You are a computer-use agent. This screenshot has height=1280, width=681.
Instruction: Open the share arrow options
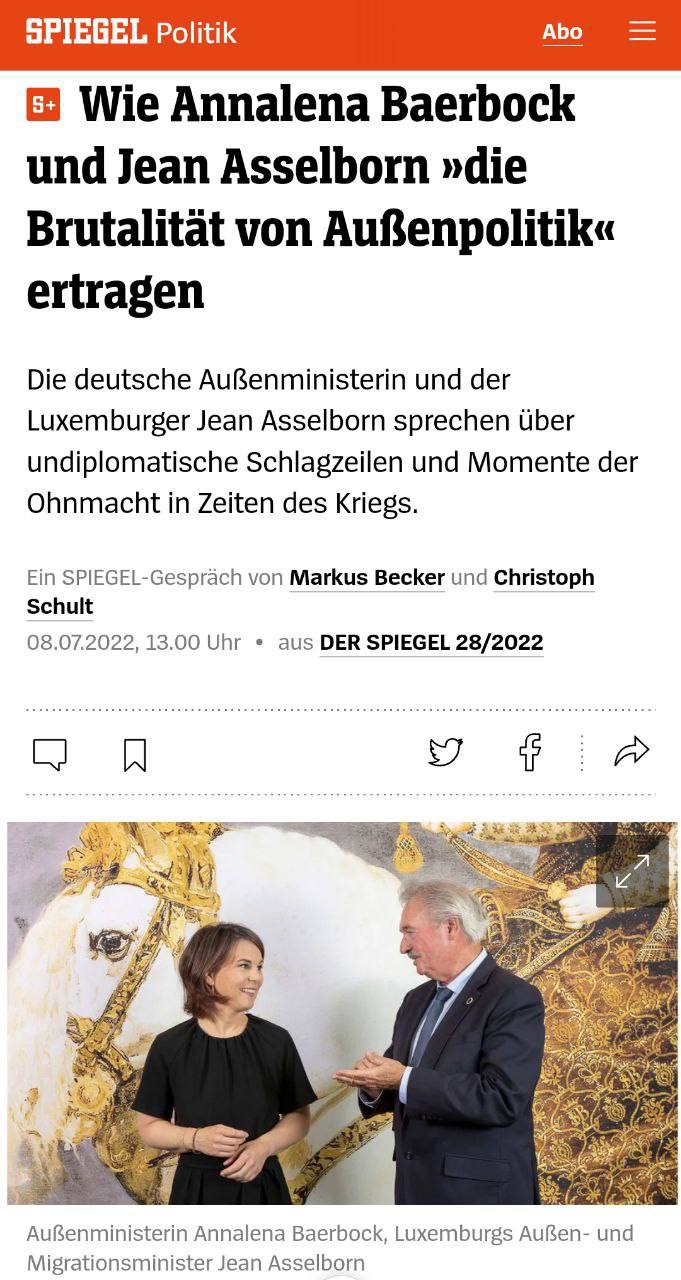(631, 752)
